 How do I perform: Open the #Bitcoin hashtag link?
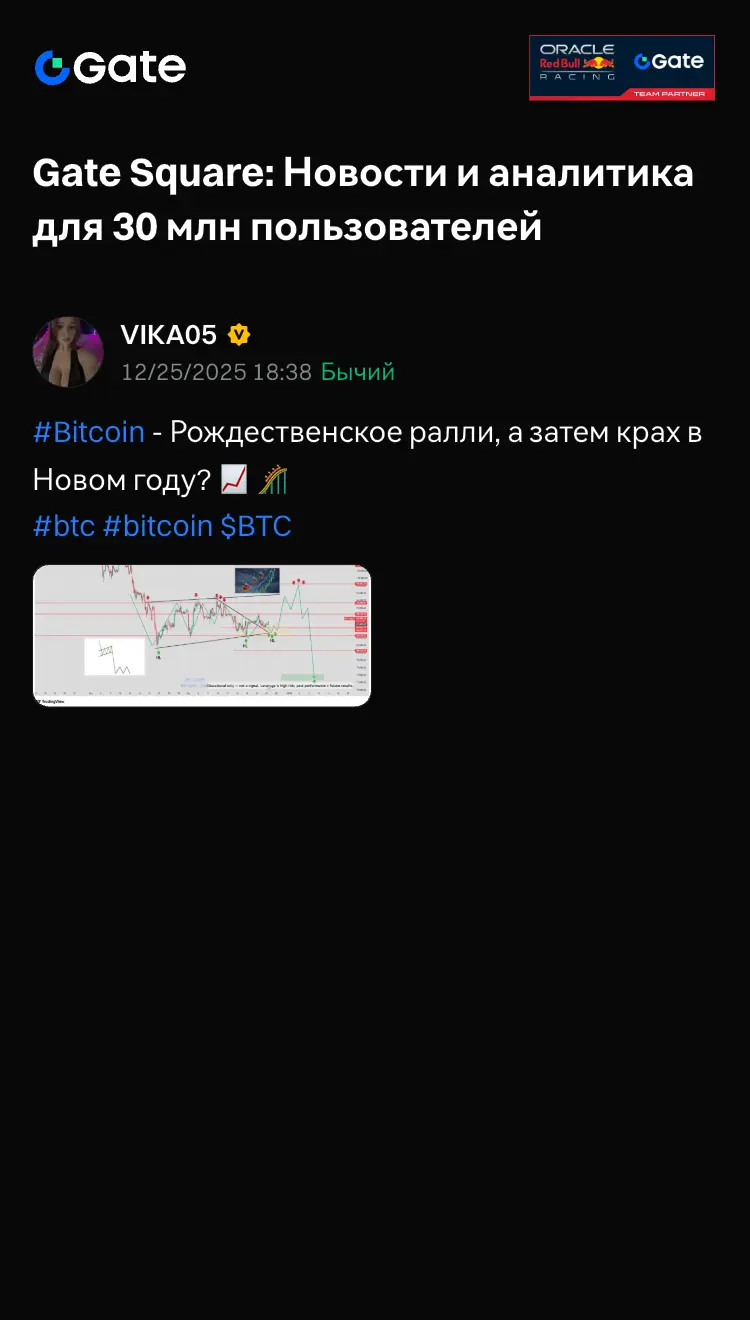tap(88, 431)
